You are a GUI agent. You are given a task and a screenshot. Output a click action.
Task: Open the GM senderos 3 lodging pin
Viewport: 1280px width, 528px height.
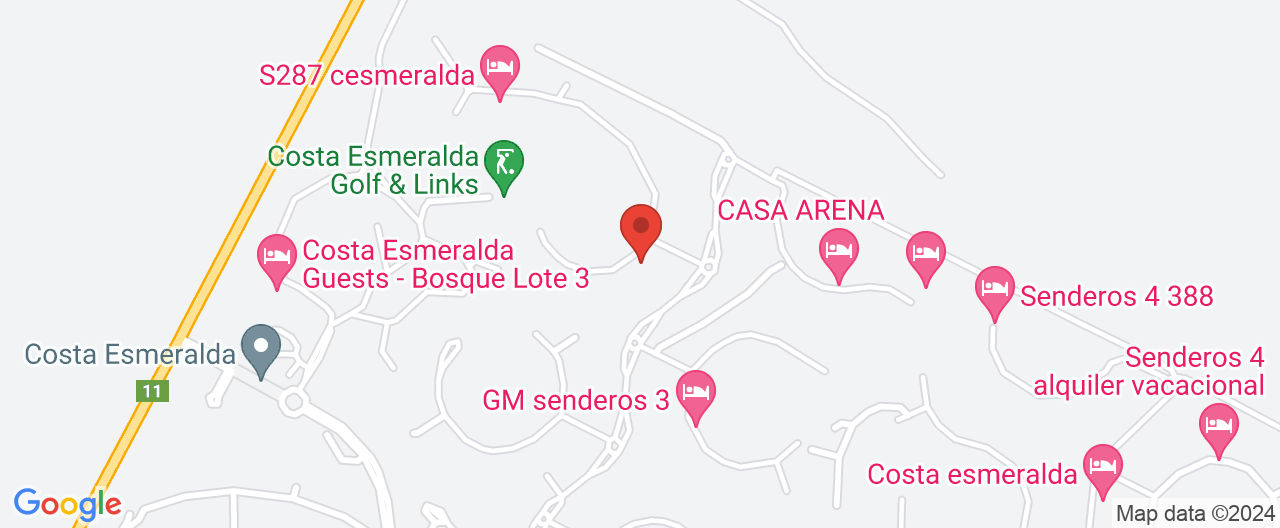tap(696, 392)
